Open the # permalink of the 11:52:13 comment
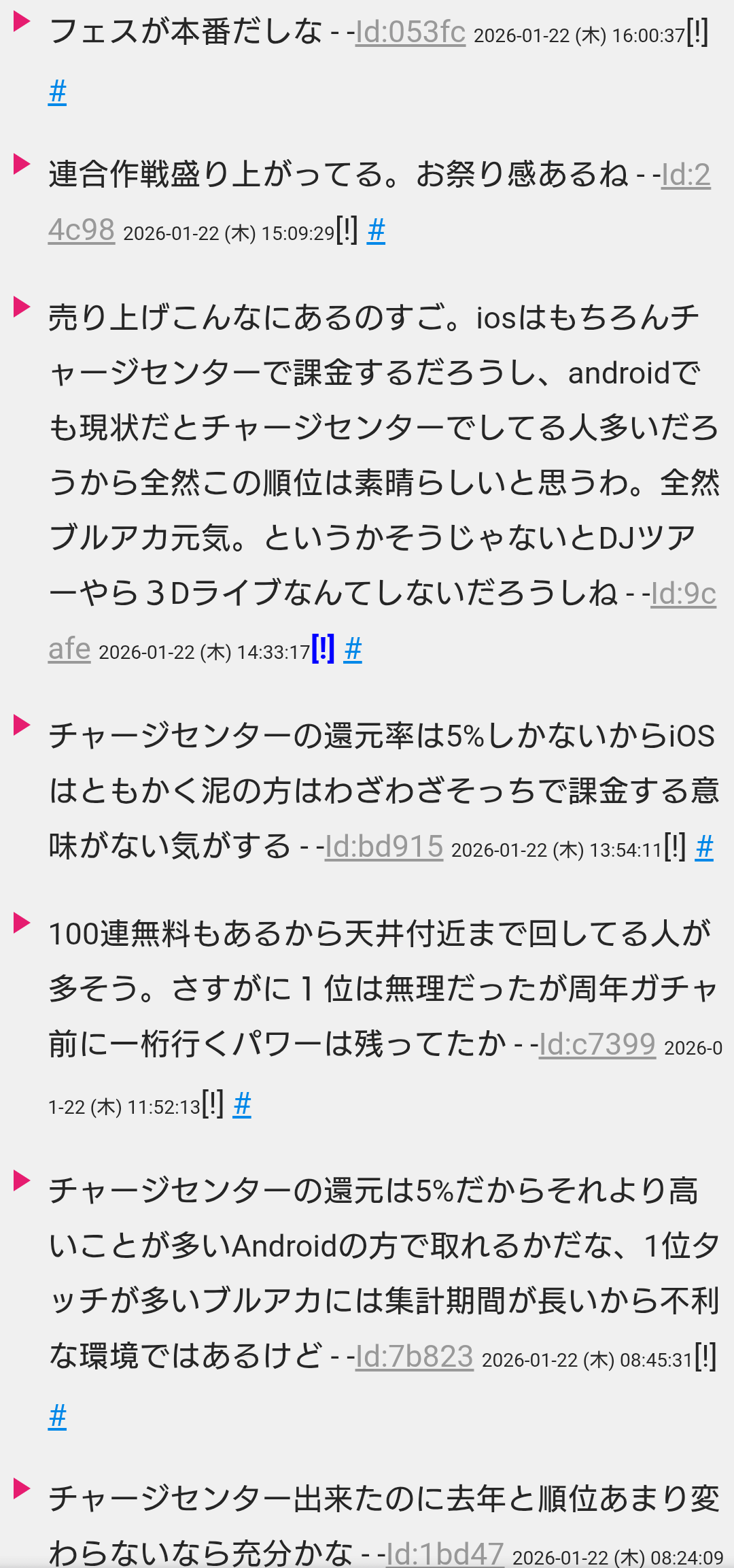The image size is (734, 1568). (x=242, y=1104)
